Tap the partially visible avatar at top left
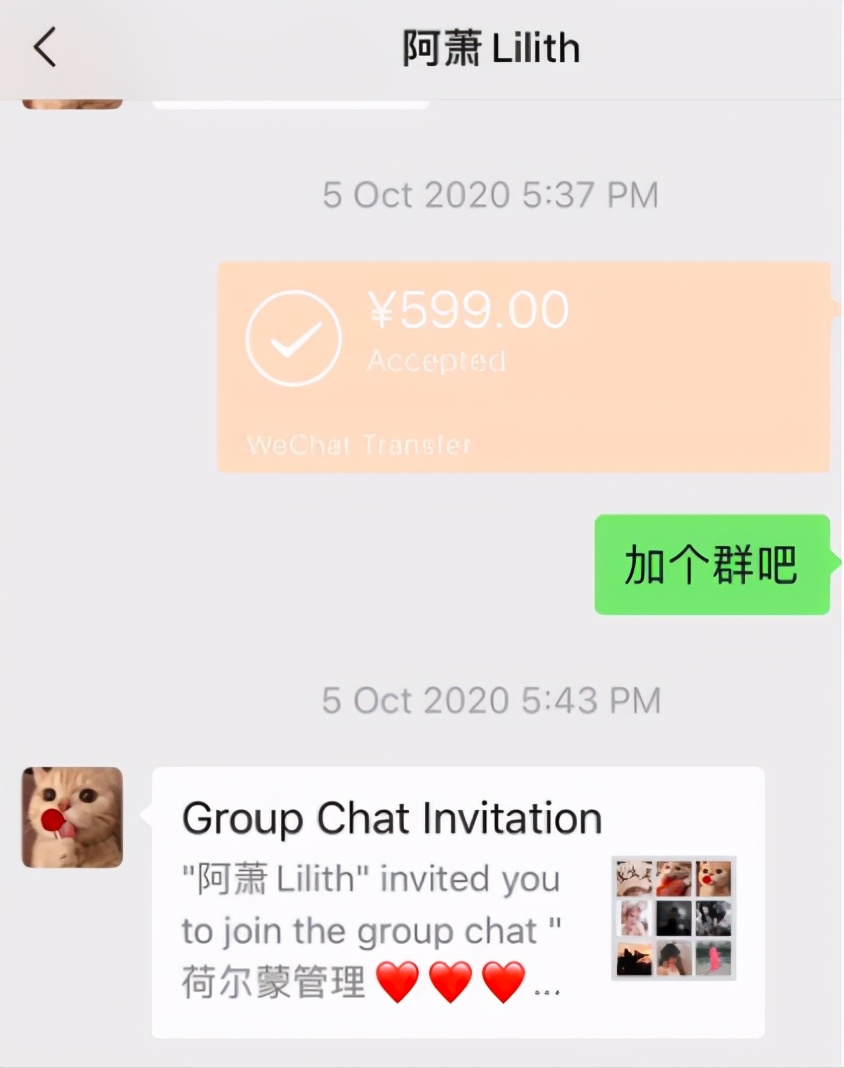The image size is (844, 1068). pos(71,100)
